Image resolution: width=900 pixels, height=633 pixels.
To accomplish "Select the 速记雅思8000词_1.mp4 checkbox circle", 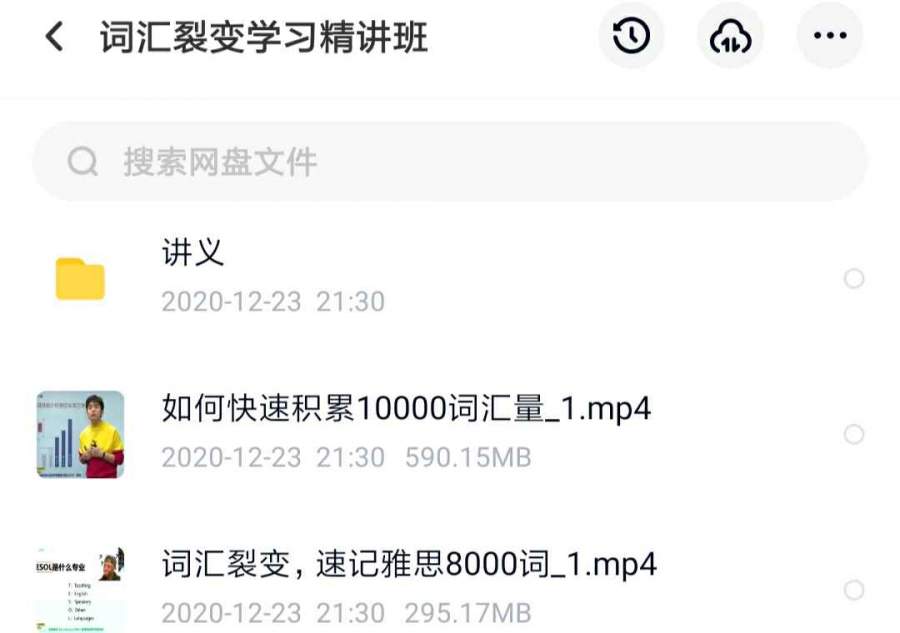I will pos(853,590).
